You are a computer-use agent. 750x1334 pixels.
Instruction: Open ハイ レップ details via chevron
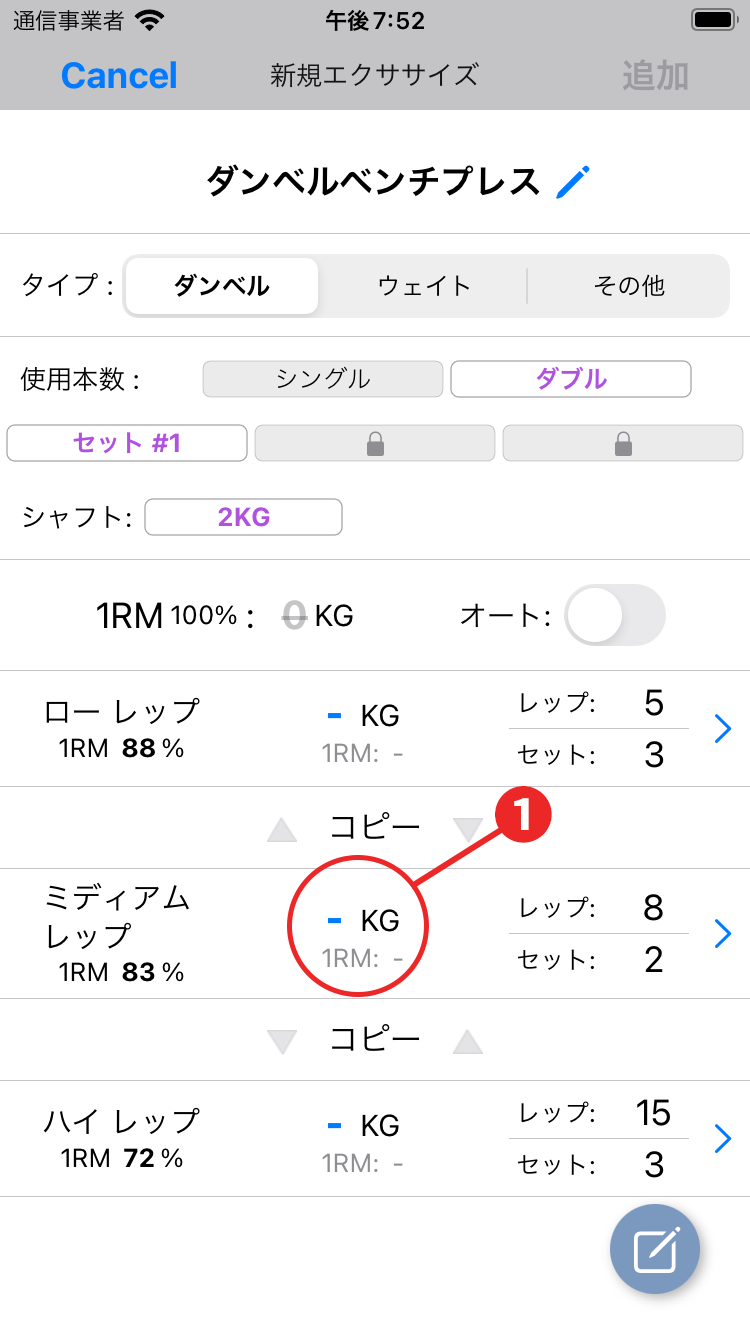pyautogui.click(x=724, y=1139)
